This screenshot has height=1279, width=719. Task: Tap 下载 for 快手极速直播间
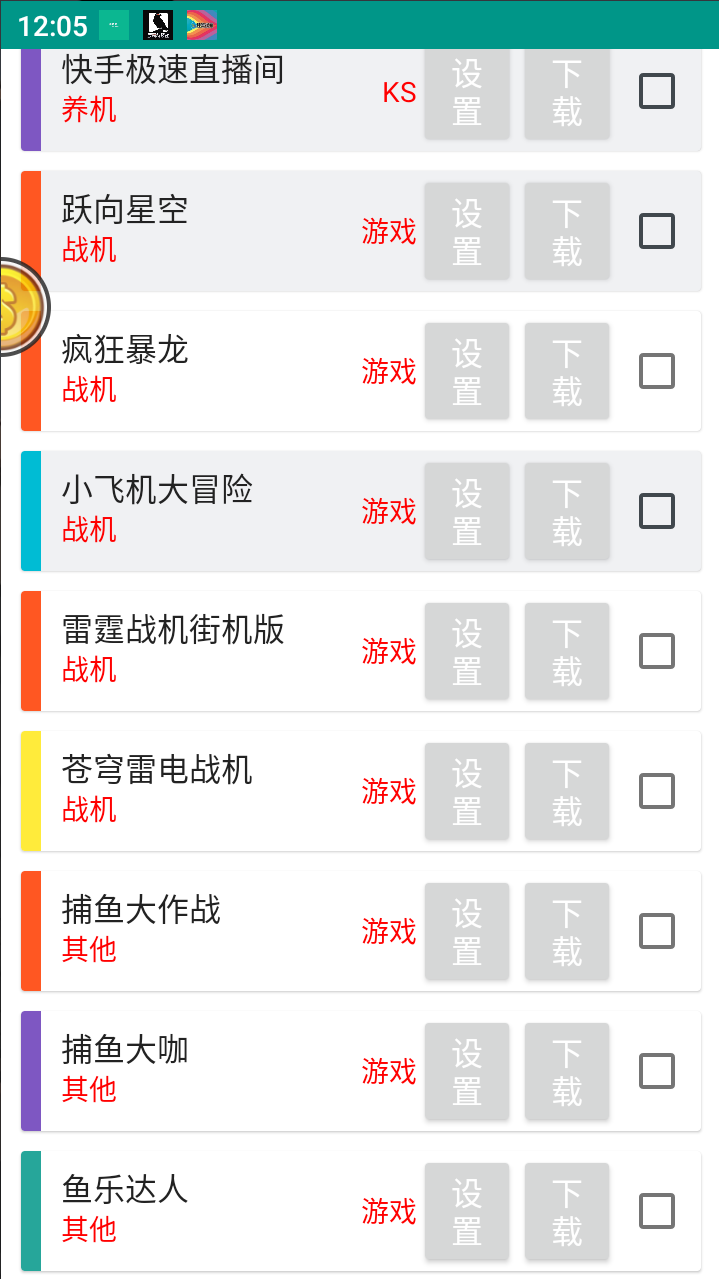[x=567, y=93]
